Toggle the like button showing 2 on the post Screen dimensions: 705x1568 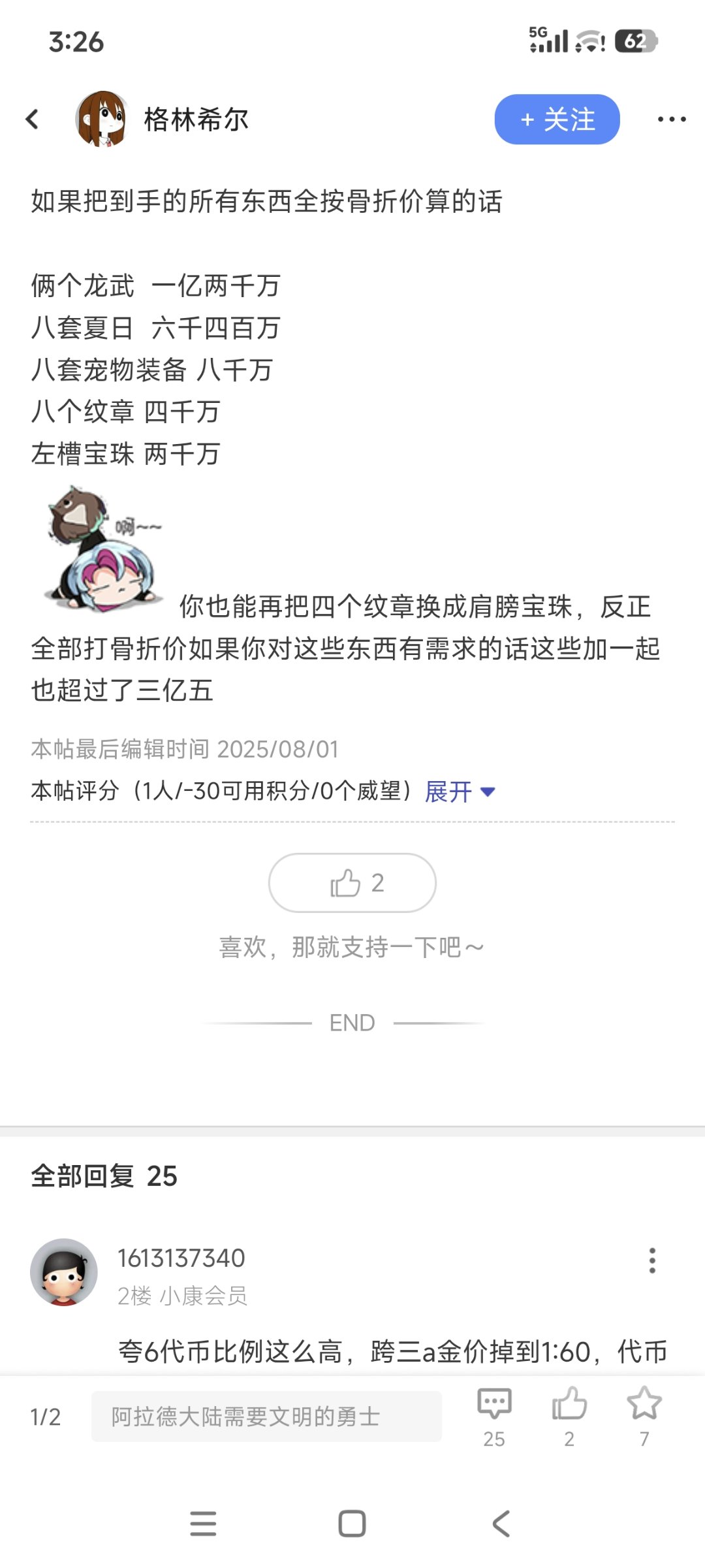pos(351,883)
